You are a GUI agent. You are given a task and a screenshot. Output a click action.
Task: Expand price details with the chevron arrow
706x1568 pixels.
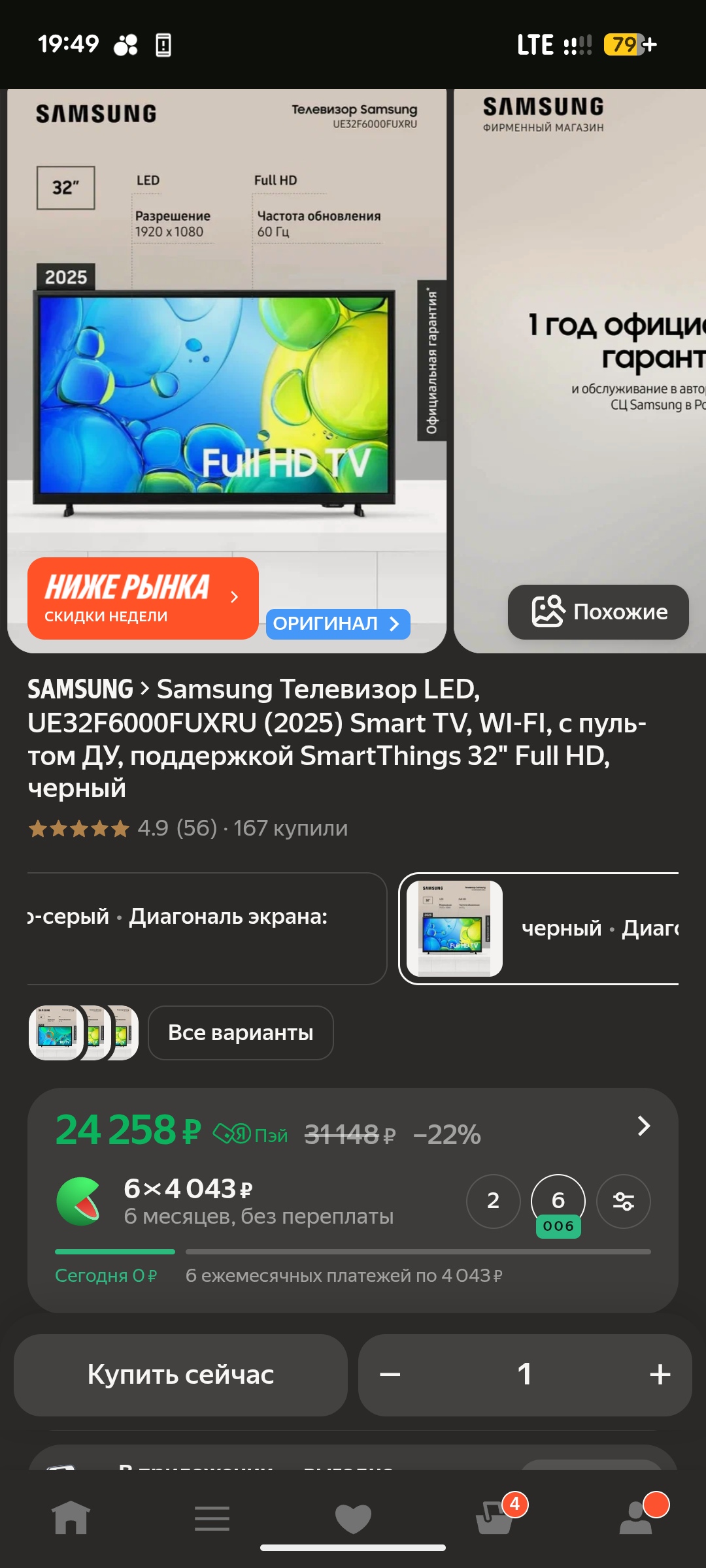tap(643, 1126)
